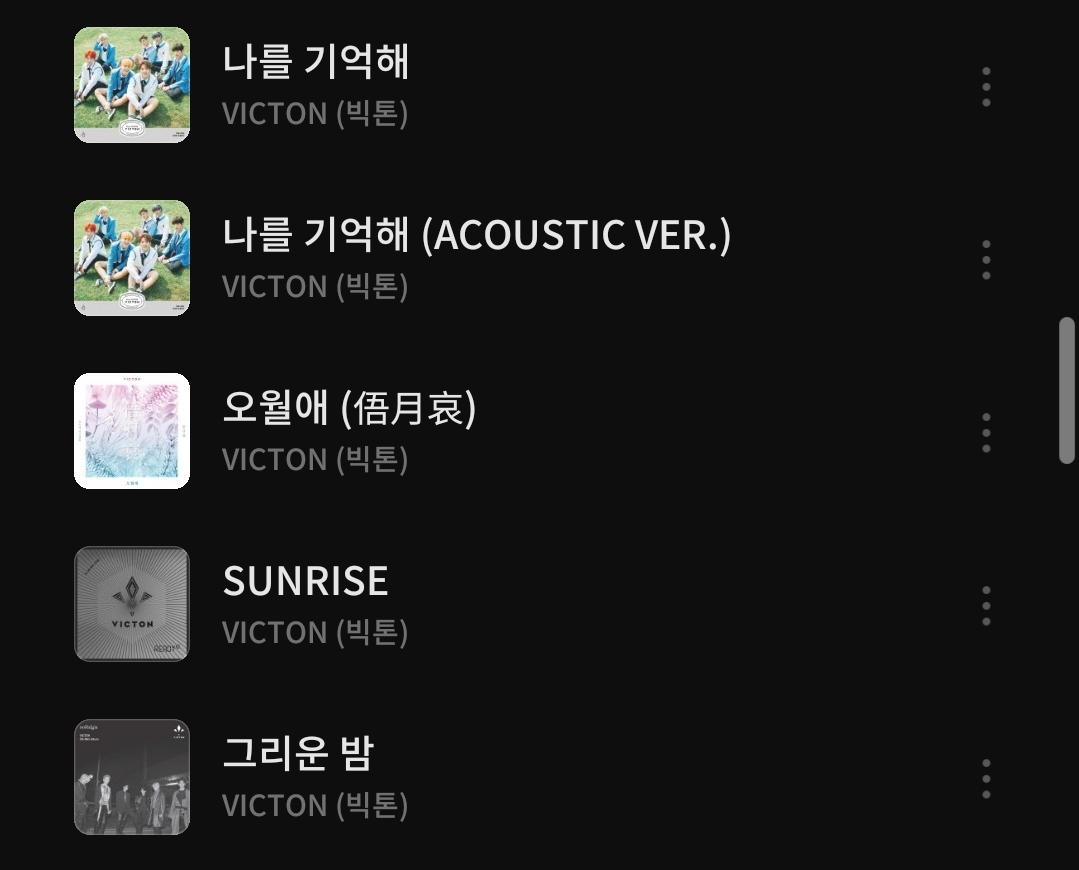1079x870 pixels.
Task: Open more options for the ACOUSTIC VER. track
Action: (986, 260)
